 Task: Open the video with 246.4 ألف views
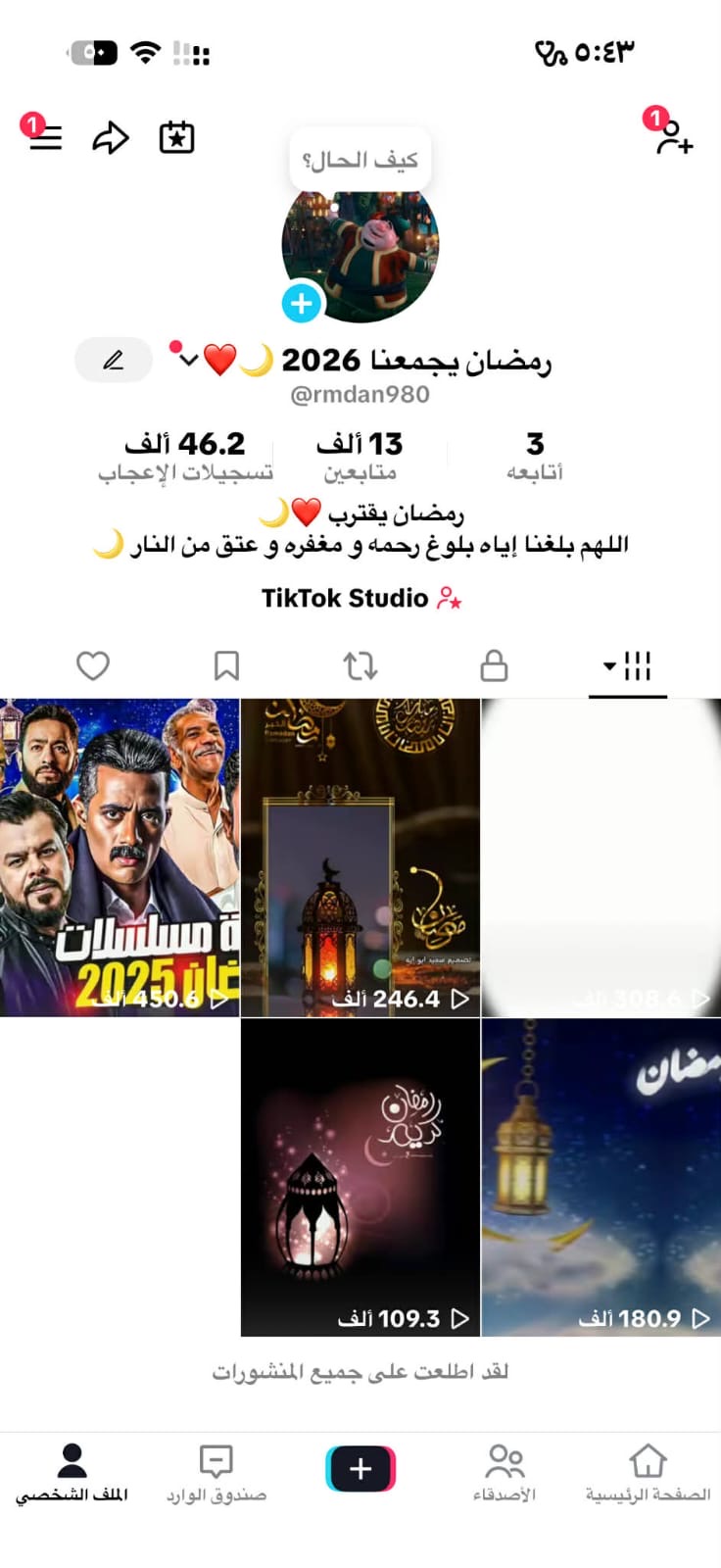coord(360,857)
